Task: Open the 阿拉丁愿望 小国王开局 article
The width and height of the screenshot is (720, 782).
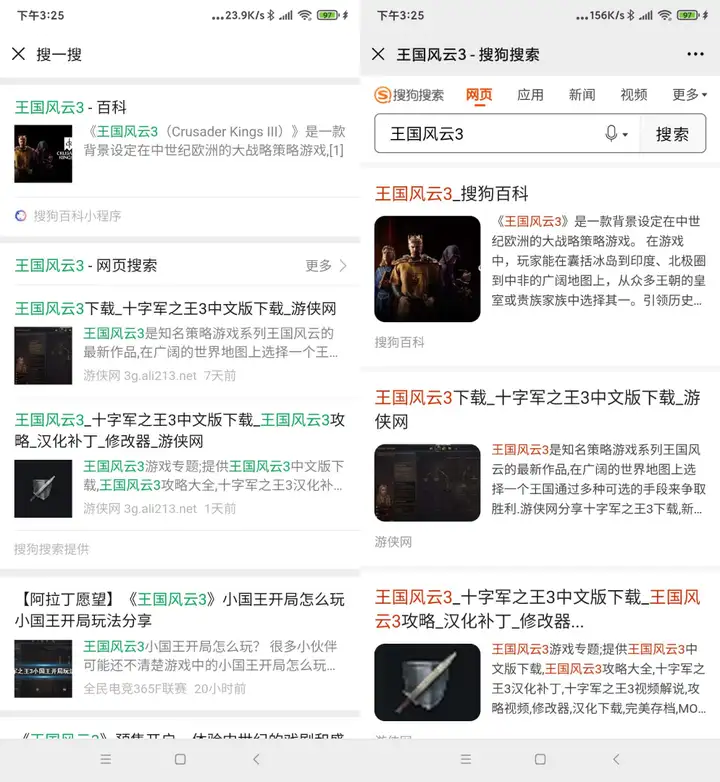Action: click(180, 609)
